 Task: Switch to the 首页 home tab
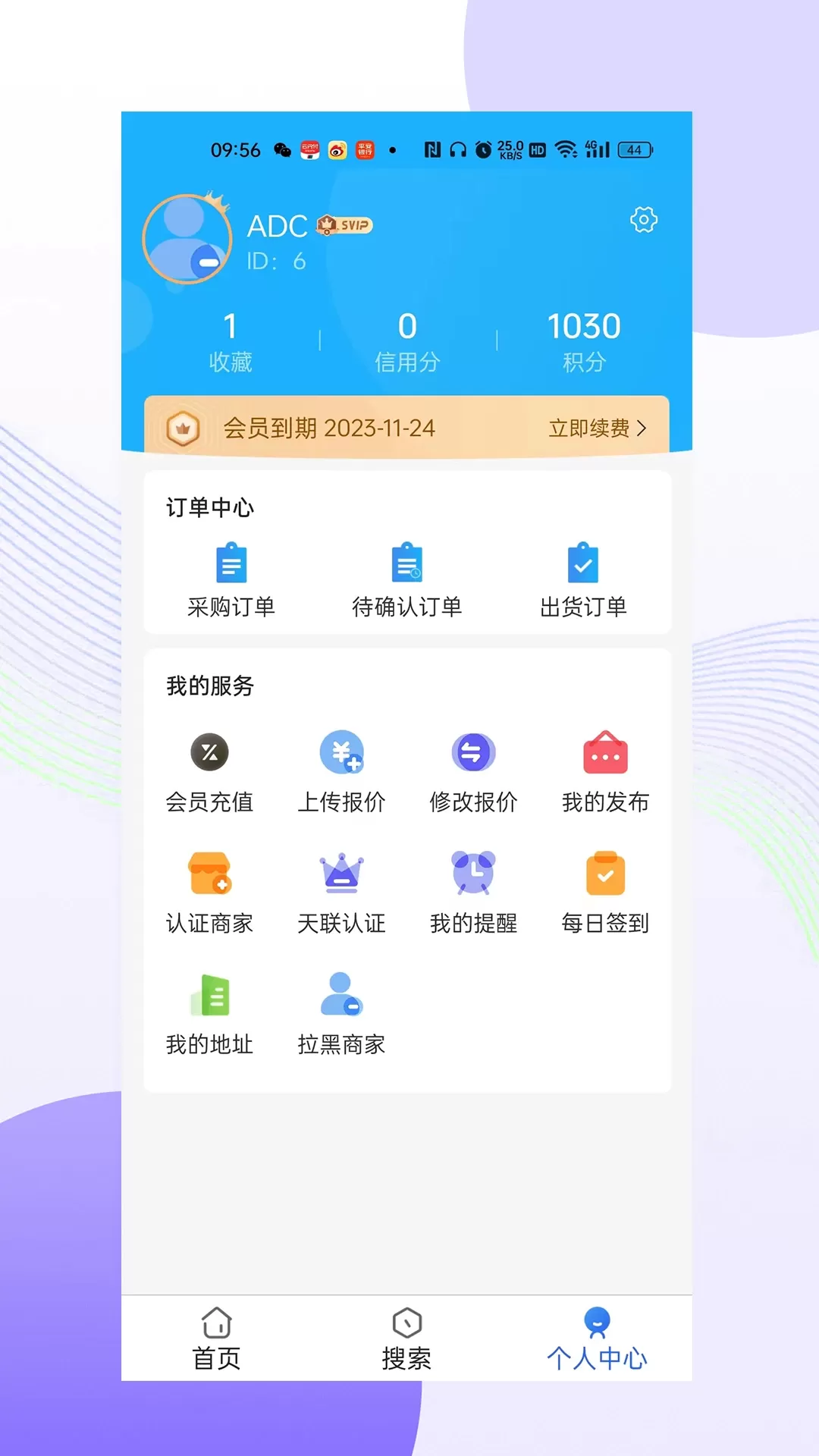(217, 1339)
